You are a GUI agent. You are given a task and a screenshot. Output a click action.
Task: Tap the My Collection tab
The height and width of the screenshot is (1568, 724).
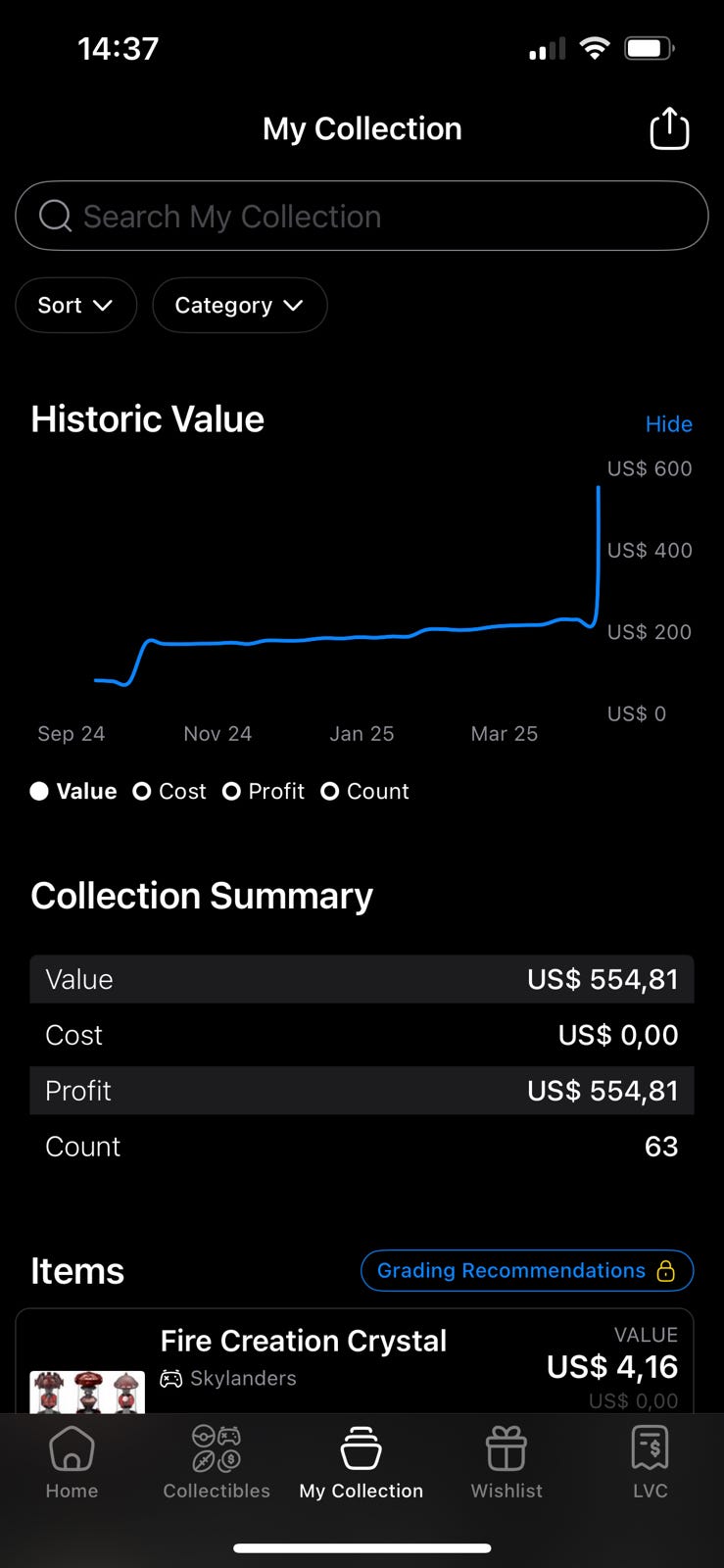click(x=362, y=1463)
